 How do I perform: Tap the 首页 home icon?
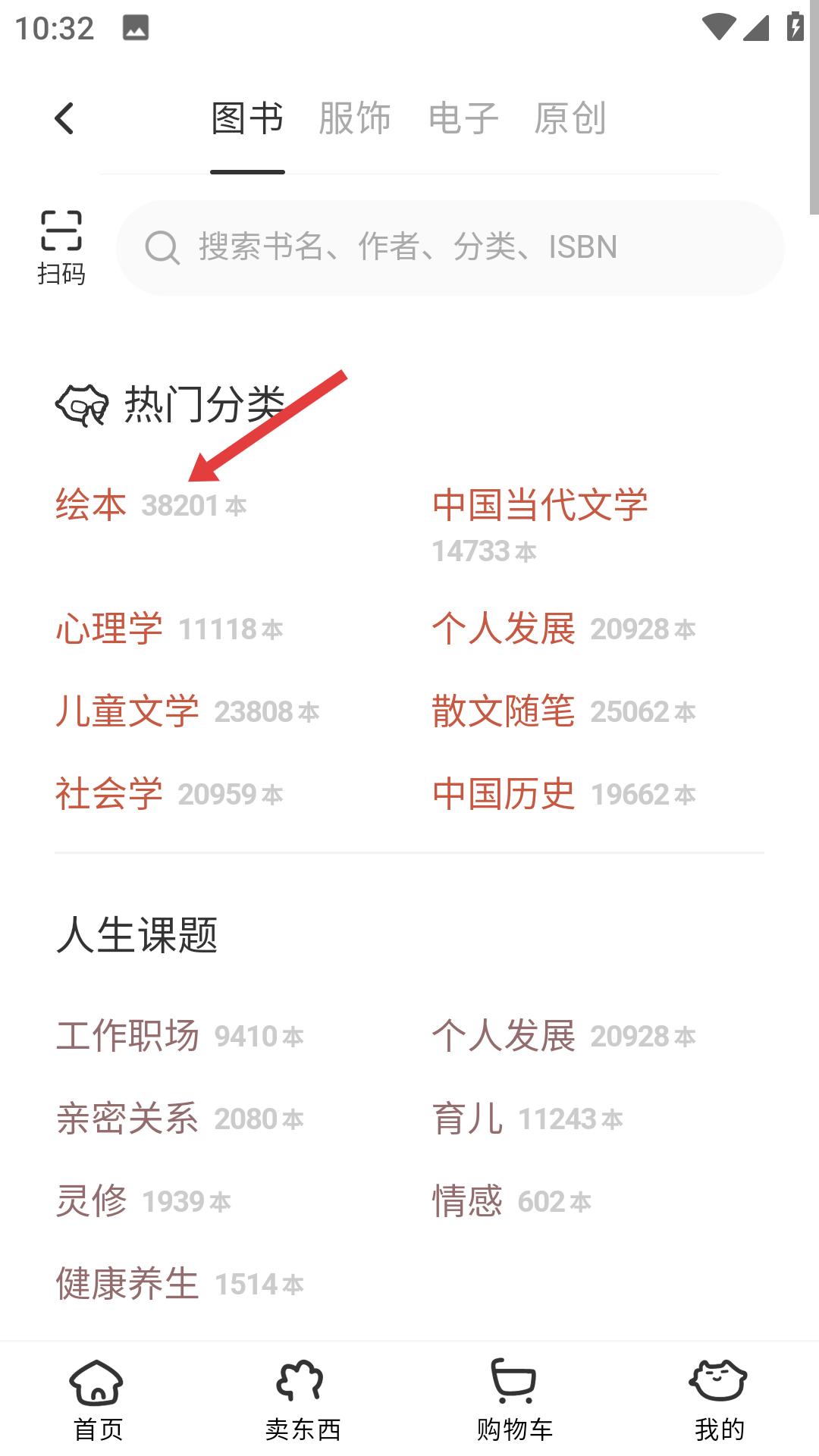[x=98, y=1398]
